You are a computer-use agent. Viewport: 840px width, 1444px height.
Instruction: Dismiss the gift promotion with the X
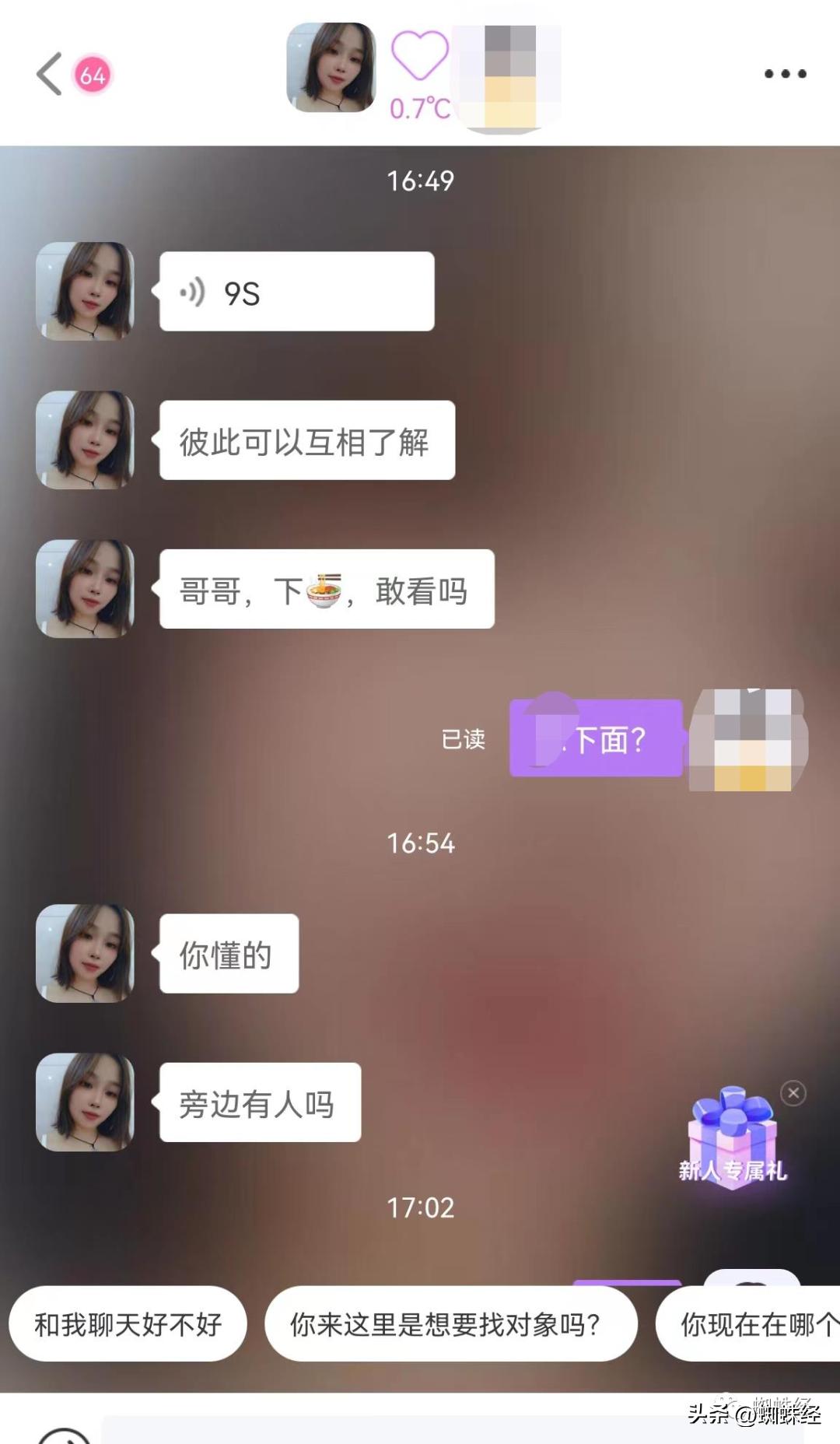click(793, 1092)
